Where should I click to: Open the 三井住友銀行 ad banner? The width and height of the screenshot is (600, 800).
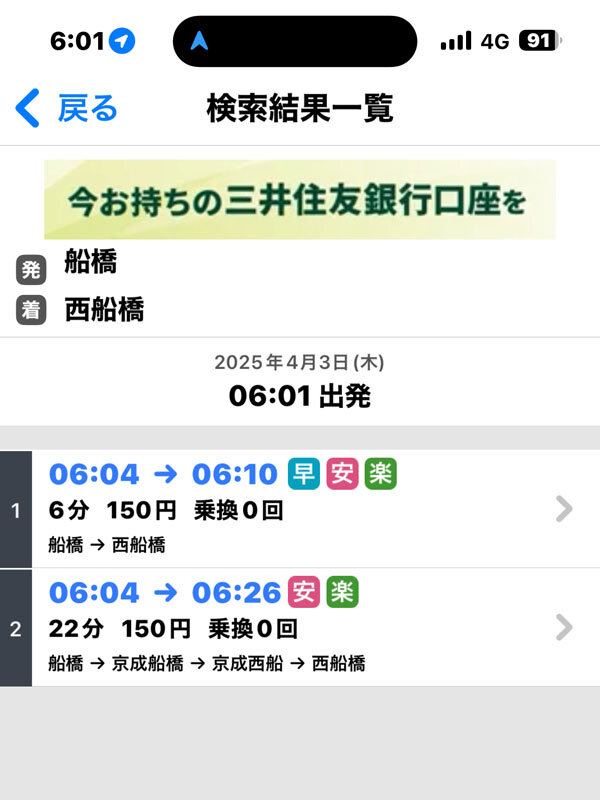tap(299, 199)
